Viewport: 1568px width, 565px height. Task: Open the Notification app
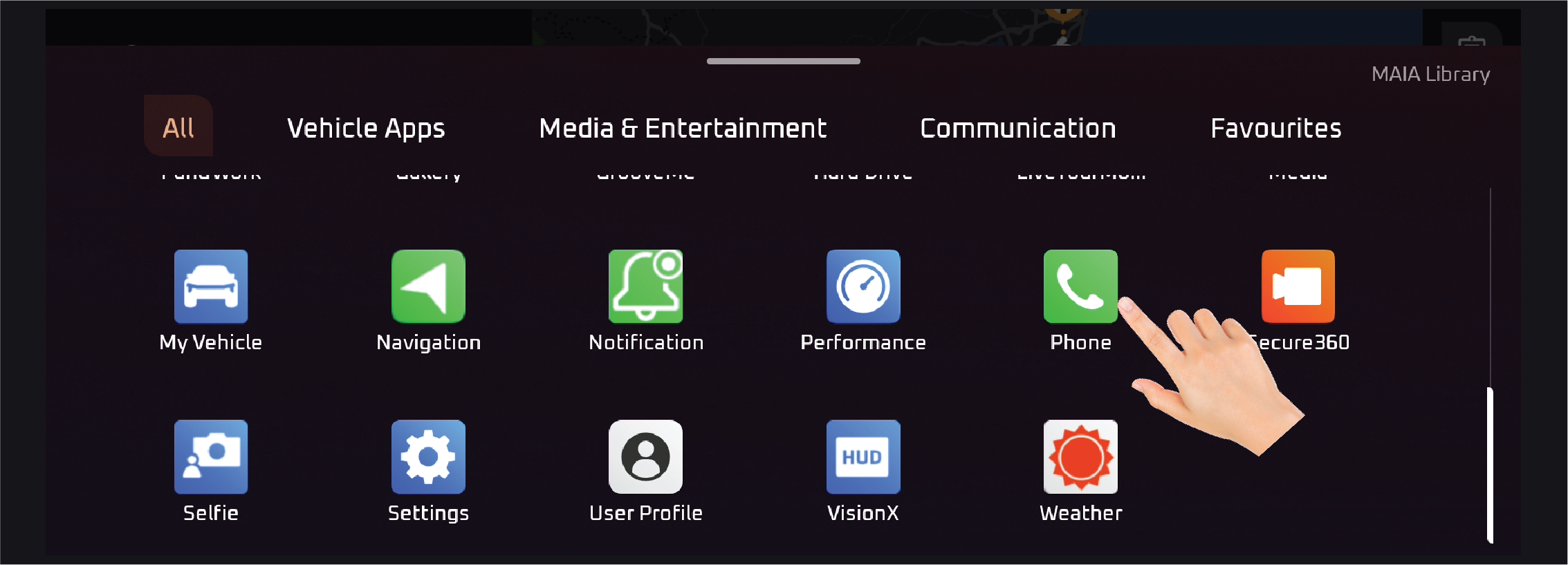(x=645, y=287)
